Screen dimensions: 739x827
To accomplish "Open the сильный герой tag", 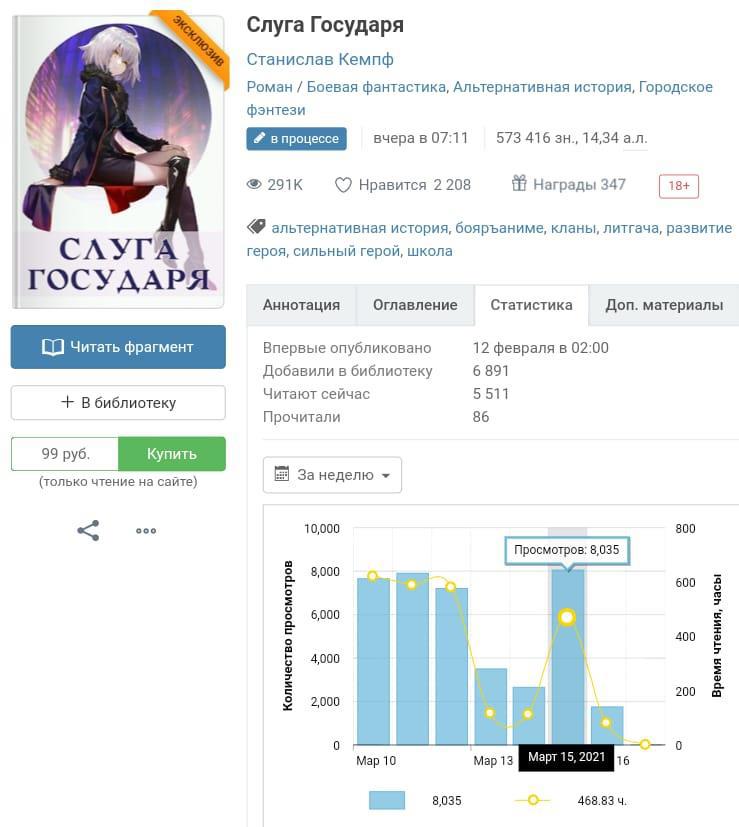I will pos(346,251).
